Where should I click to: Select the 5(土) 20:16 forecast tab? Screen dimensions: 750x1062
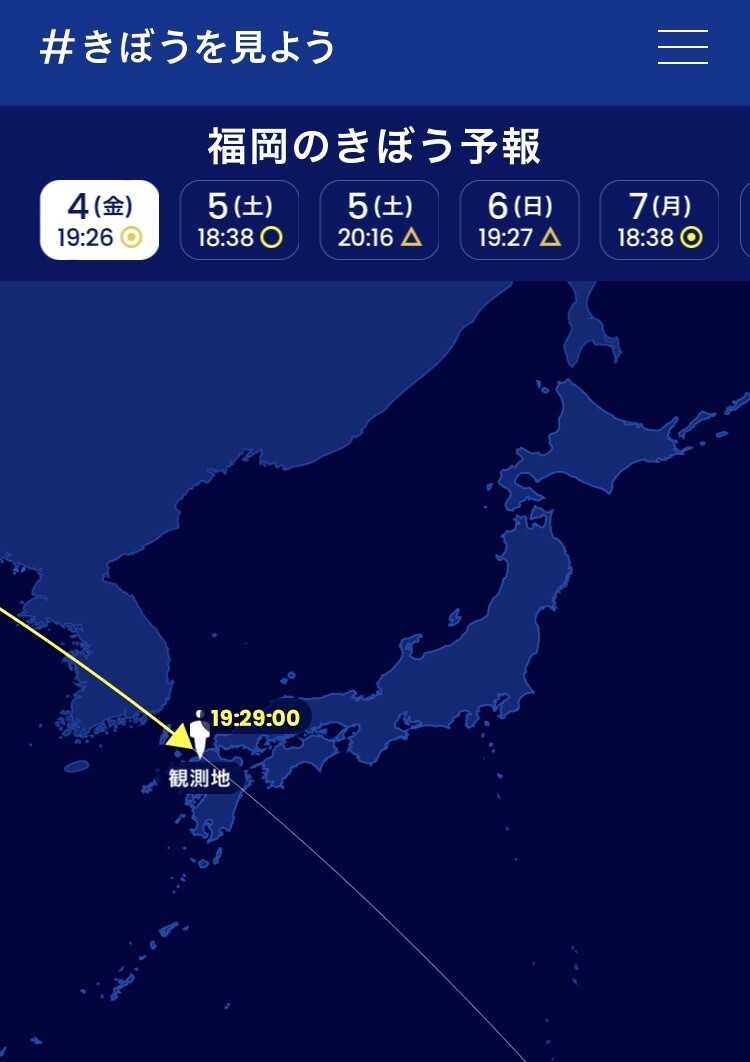click(x=379, y=220)
